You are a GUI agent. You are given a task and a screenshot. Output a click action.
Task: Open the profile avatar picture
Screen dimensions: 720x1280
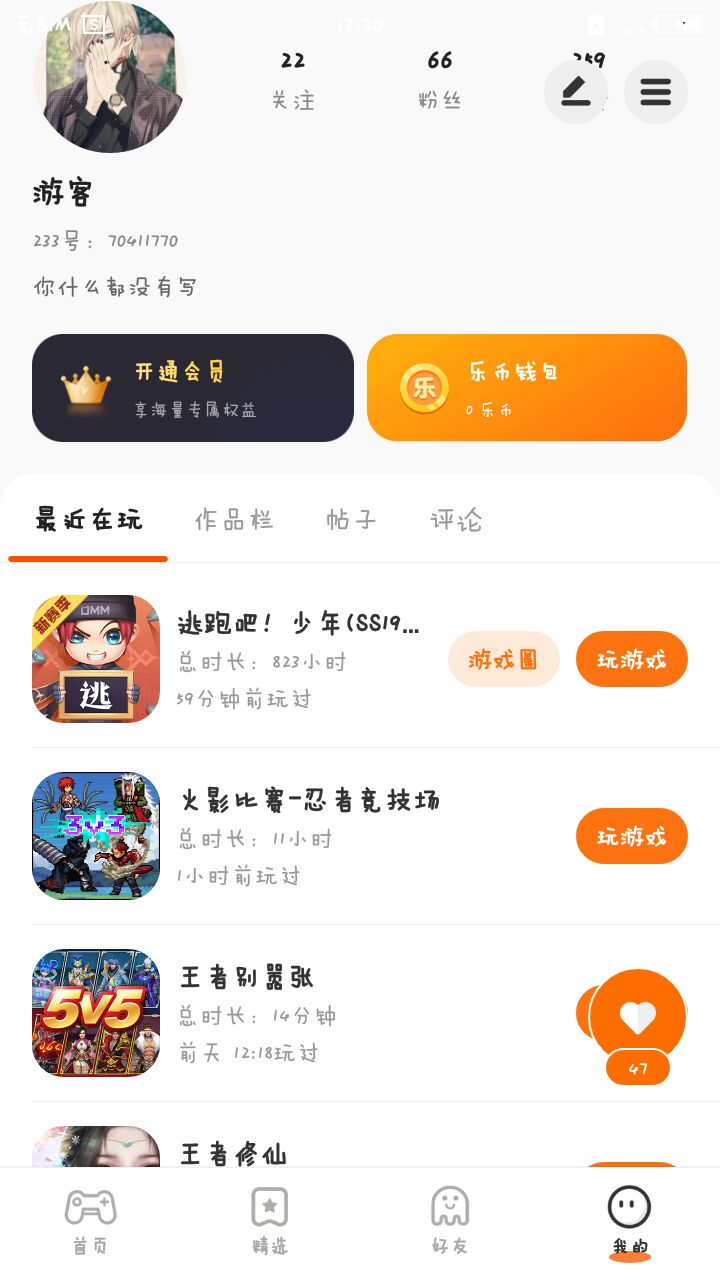pyautogui.click(x=110, y=77)
